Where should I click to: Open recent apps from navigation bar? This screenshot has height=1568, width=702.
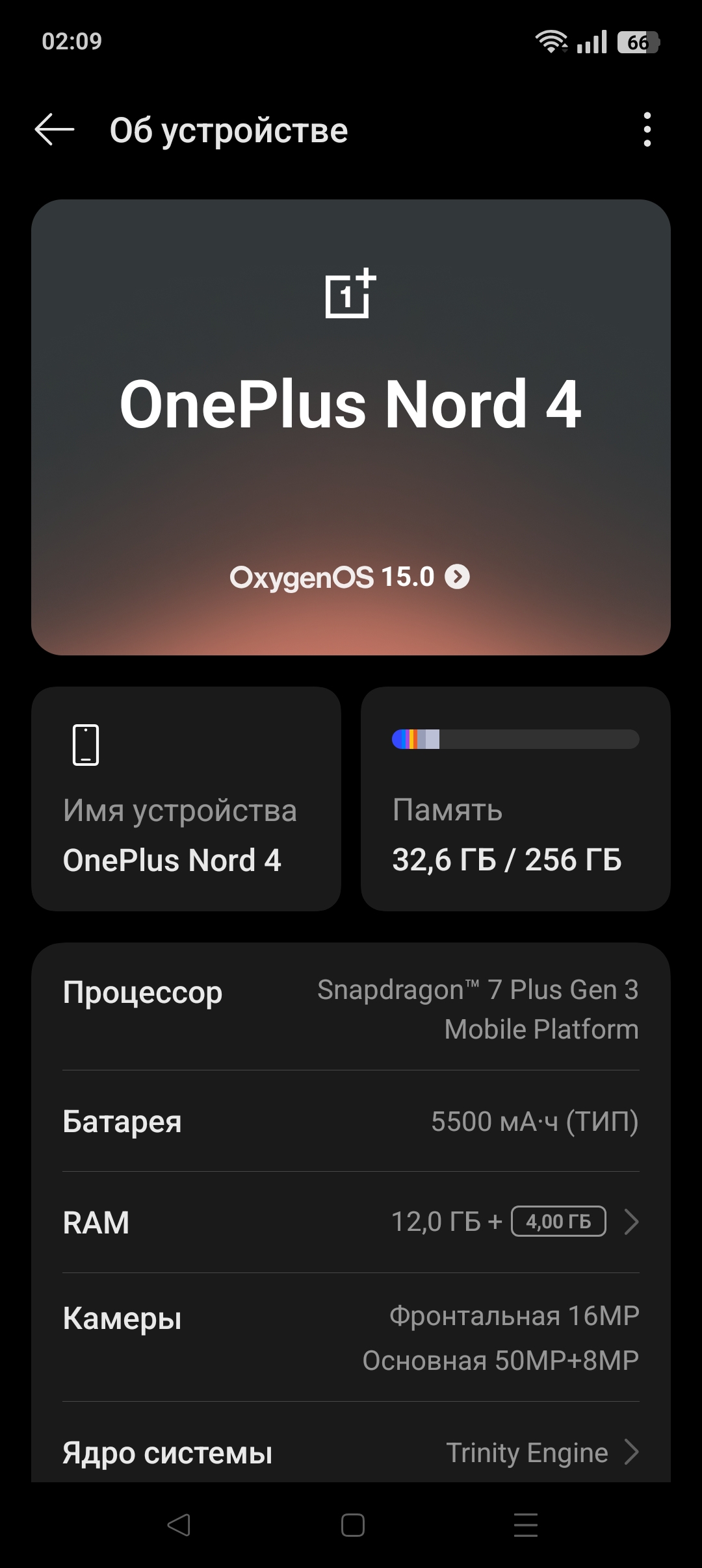tap(525, 1524)
